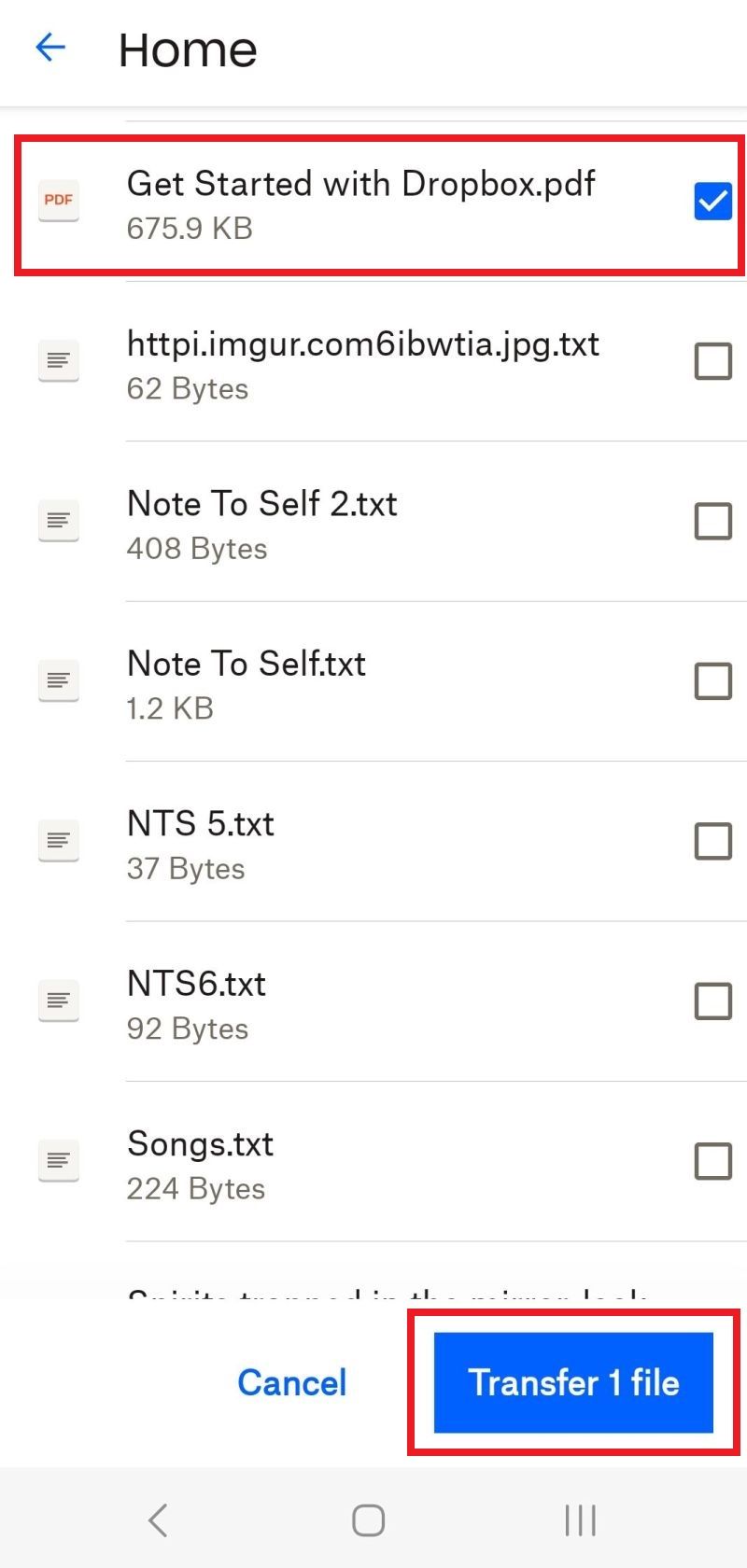The width and height of the screenshot is (747, 1568).
Task: Tap the text file icon beside httpi.imgur.com6ibwtia.jpg.txt
Action: point(58,360)
